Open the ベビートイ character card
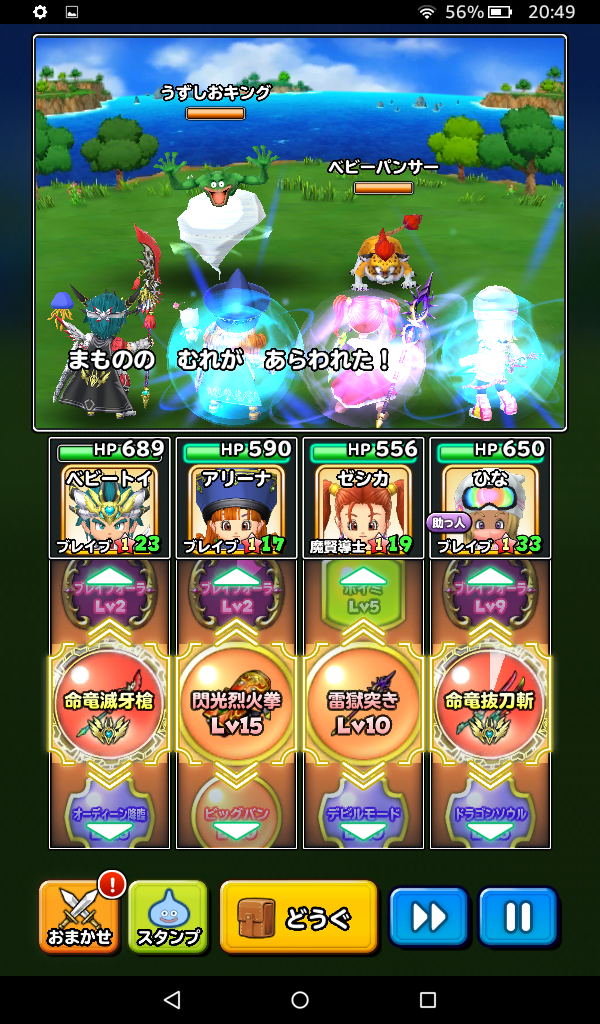 pyautogui.click(x=110, y=498)
